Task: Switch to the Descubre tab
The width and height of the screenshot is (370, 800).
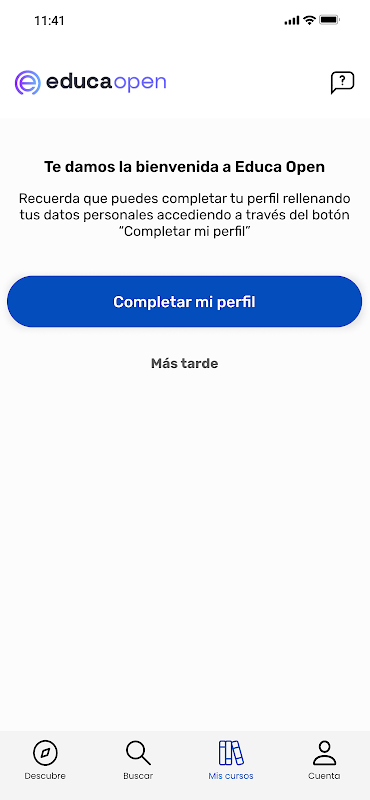Action: 45,761
